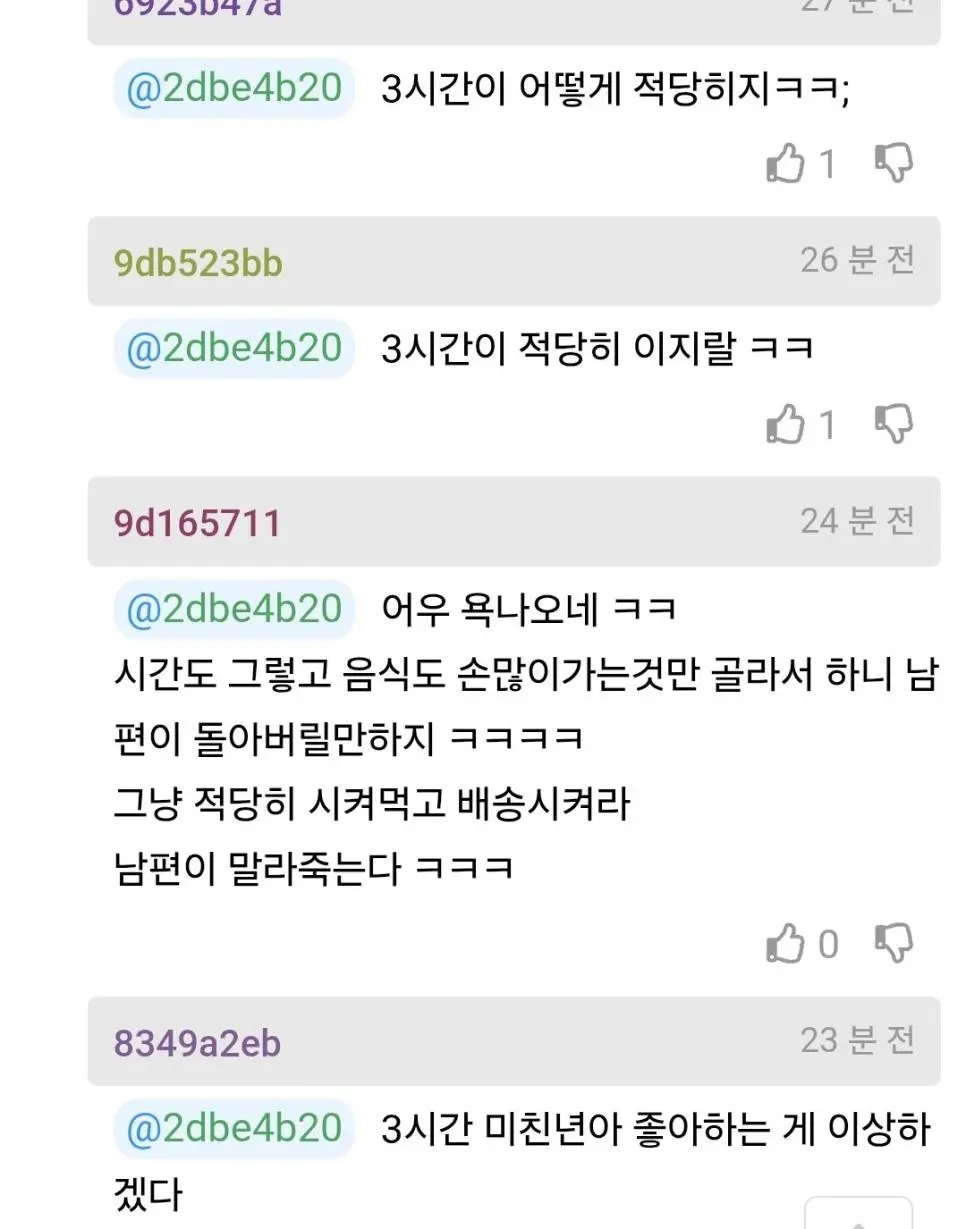Screen dimensions: 966x1229
Task: Like the comment '3시간이 어떻게 적당히지'
Action: click(x=786, y=163)
